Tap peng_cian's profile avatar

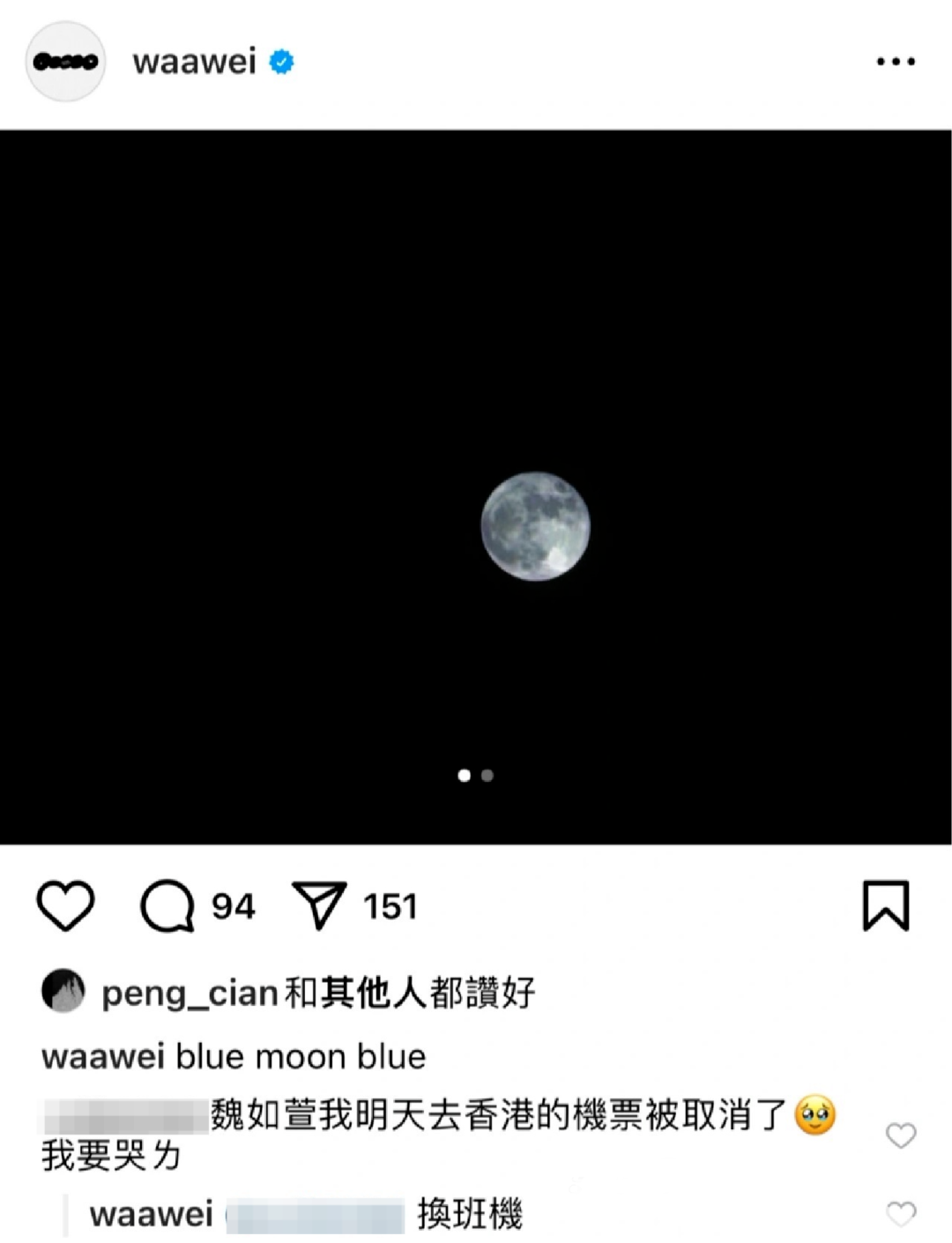(63, 993)
